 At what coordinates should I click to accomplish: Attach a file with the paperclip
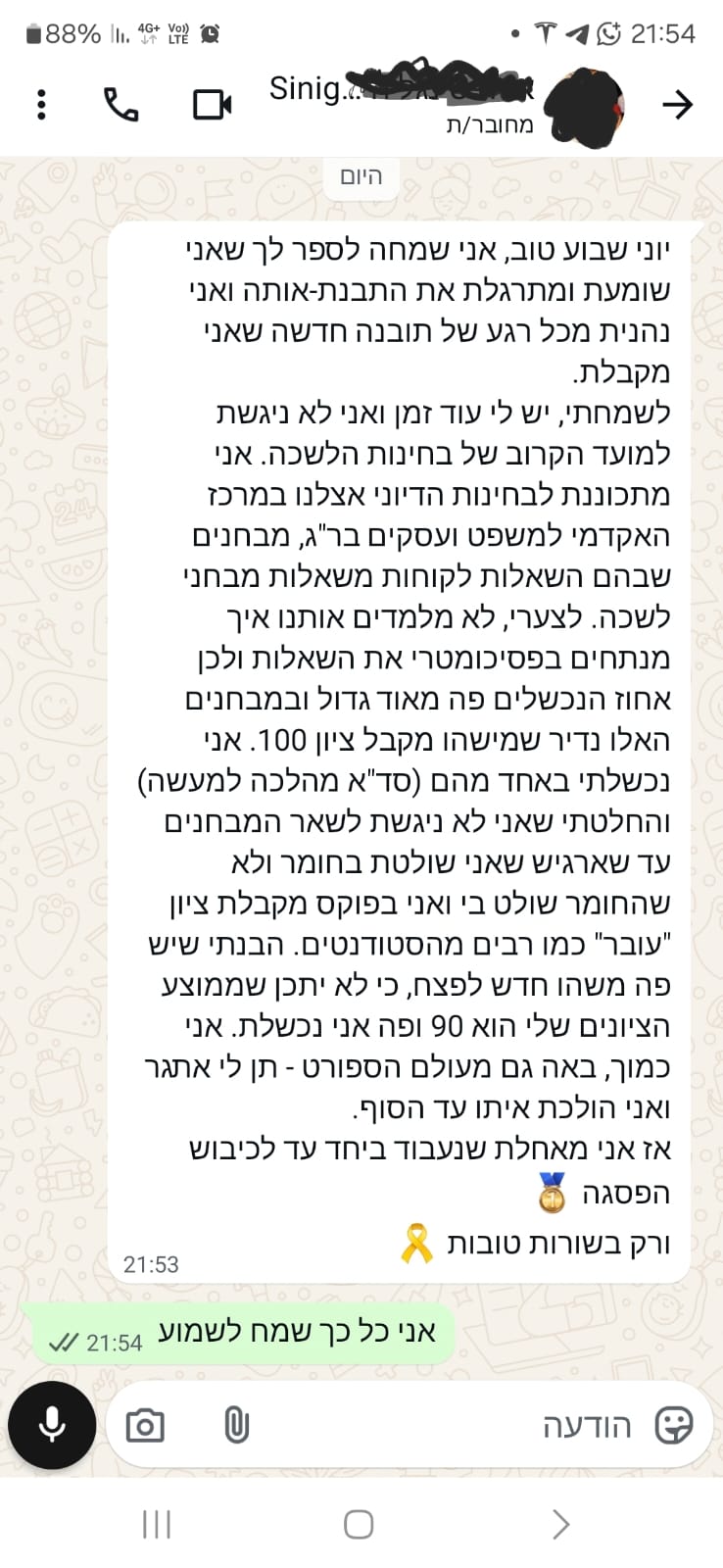236,1425
